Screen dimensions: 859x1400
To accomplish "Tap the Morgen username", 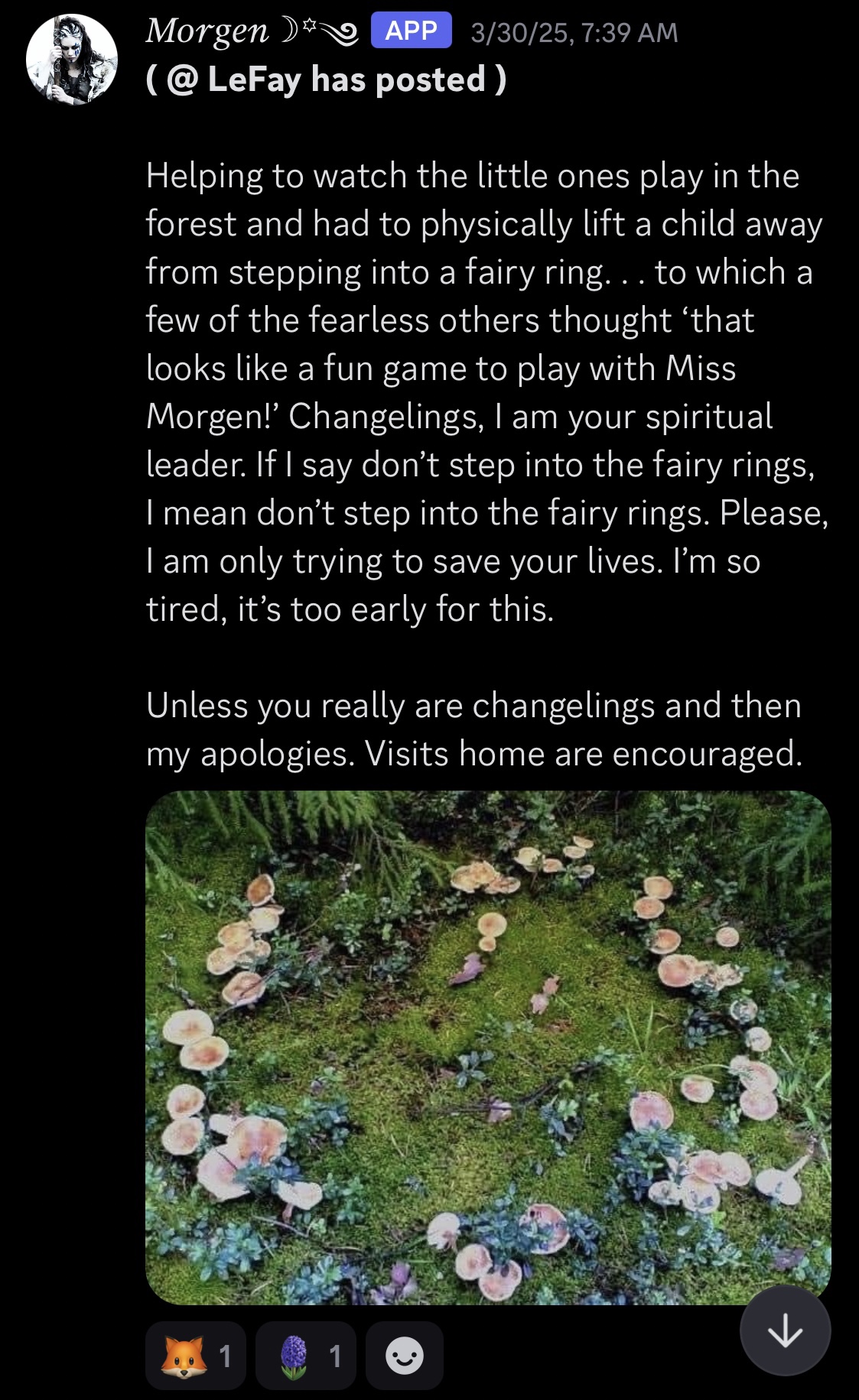I will tap(208, 31).
